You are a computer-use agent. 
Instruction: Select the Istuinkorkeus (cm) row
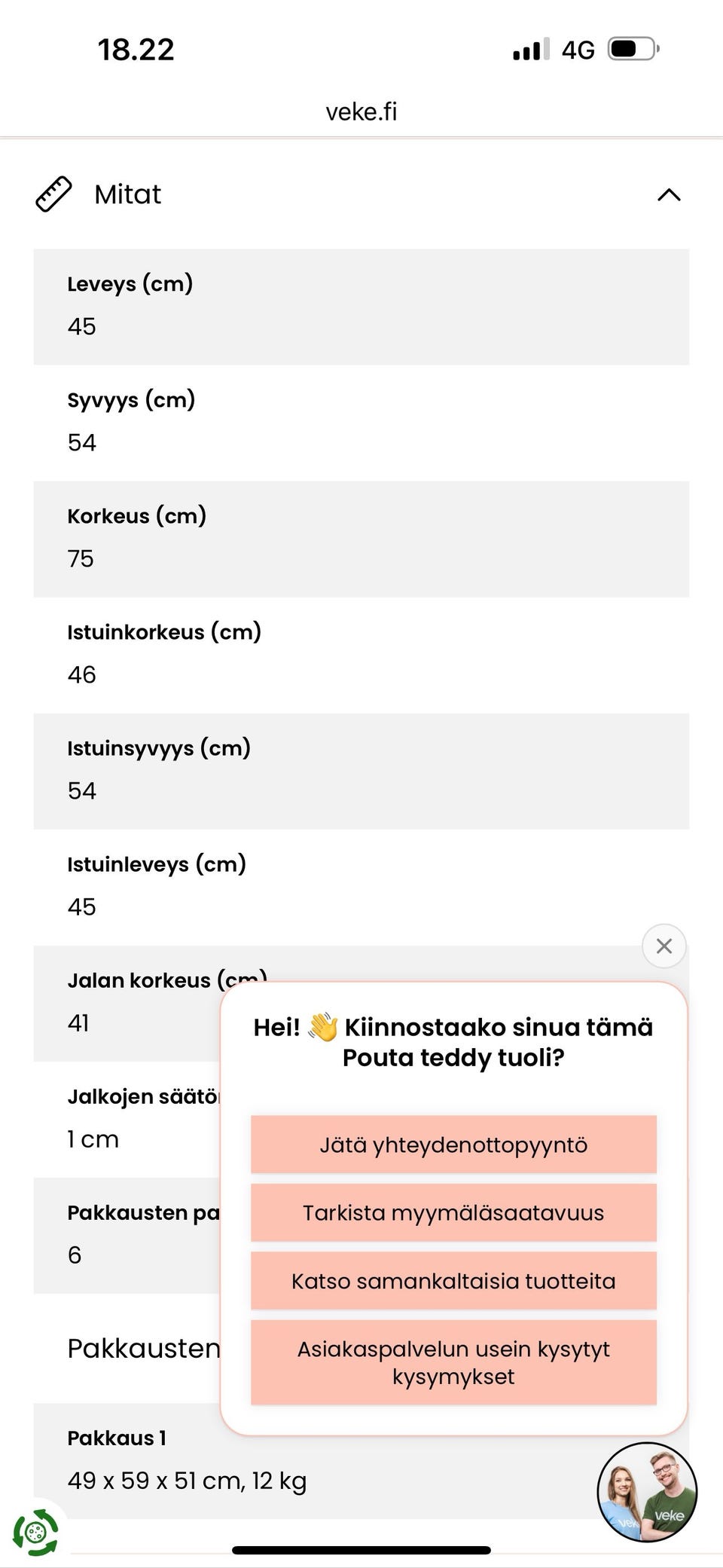pos(361,653)
